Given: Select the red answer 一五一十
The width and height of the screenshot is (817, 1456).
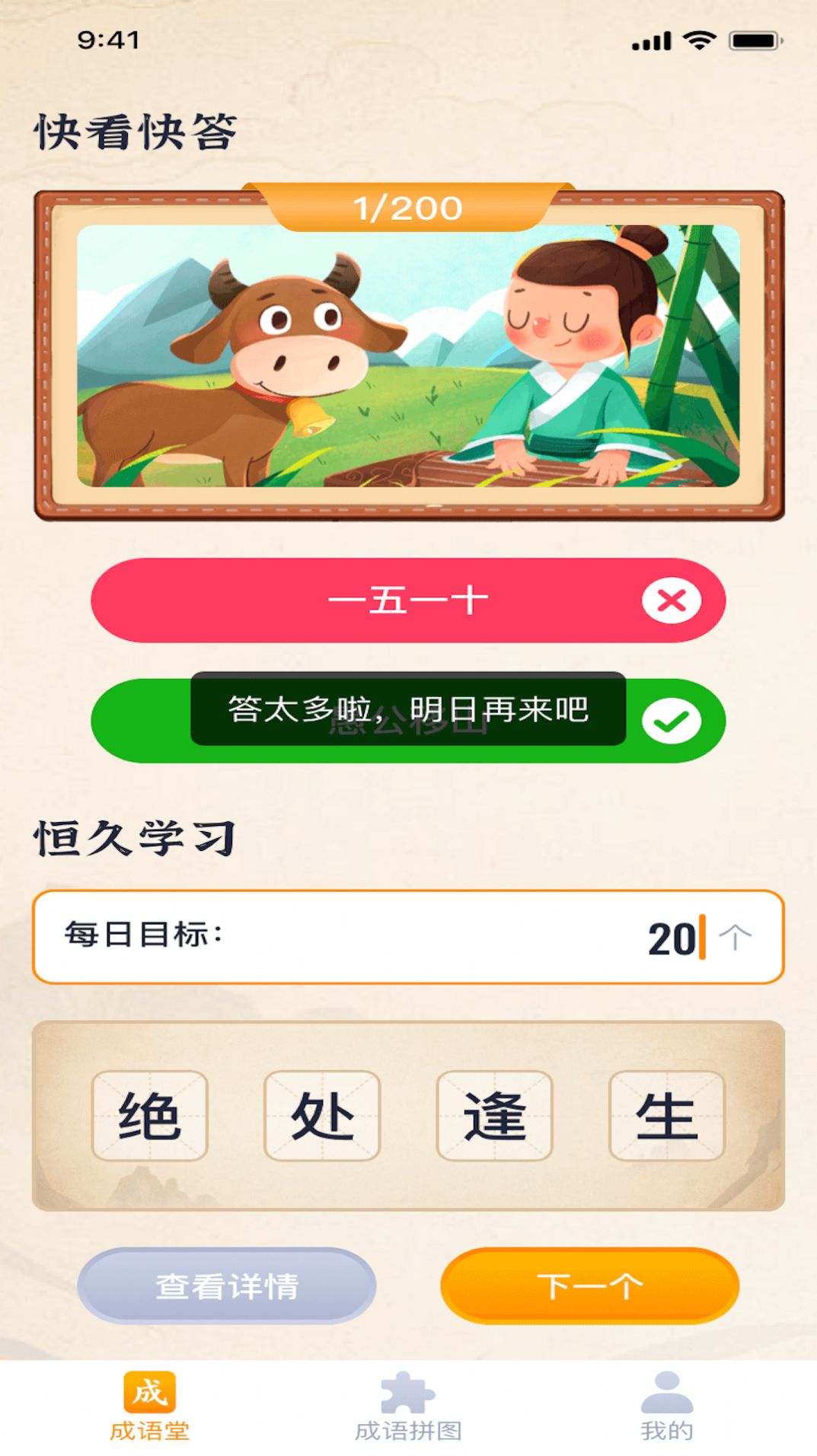Looking at the screenshot, I should pyautogui.click(x=408, y=600).
